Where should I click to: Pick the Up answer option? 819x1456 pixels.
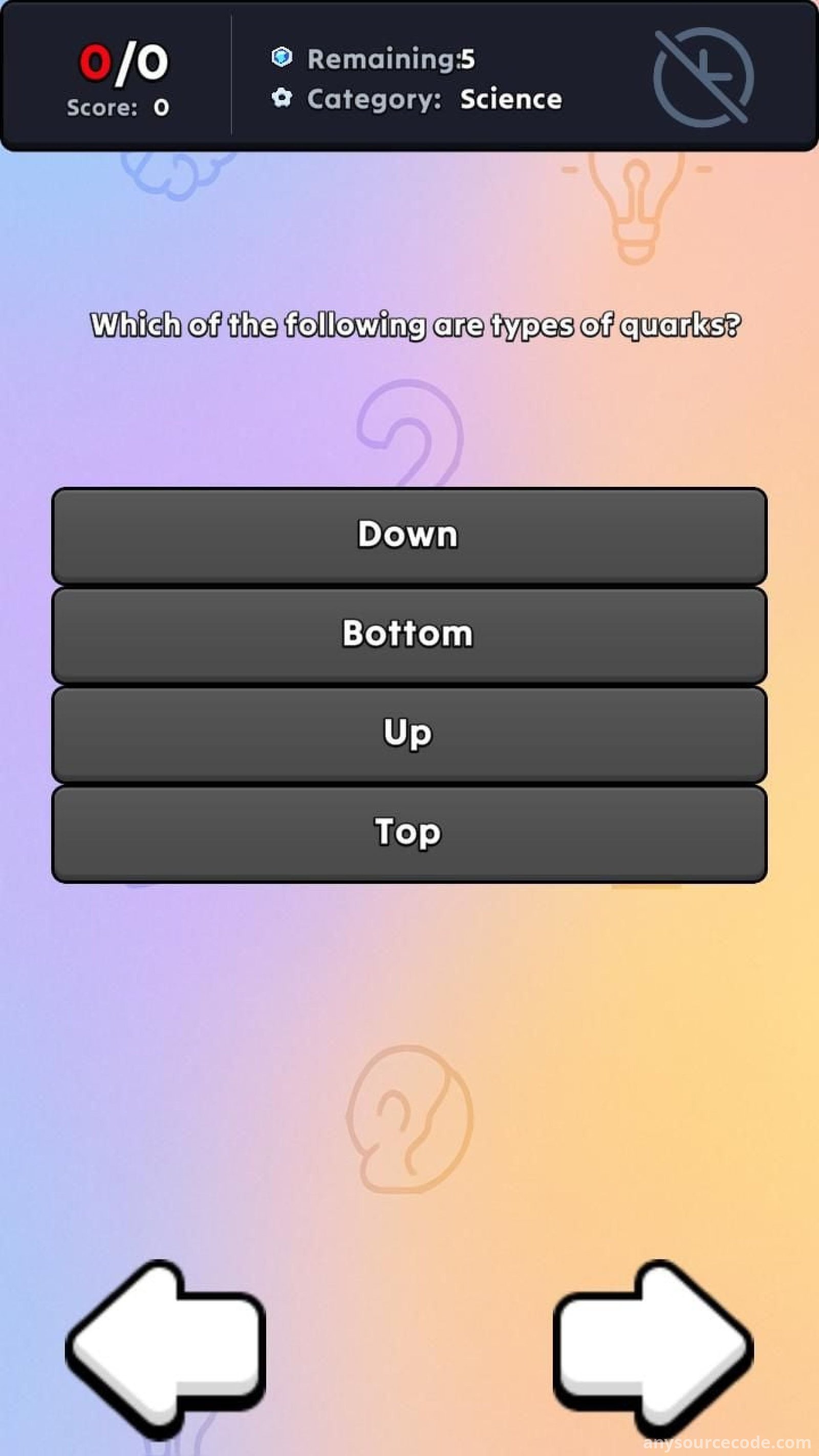pyautogui.click(x=408, y=734)
